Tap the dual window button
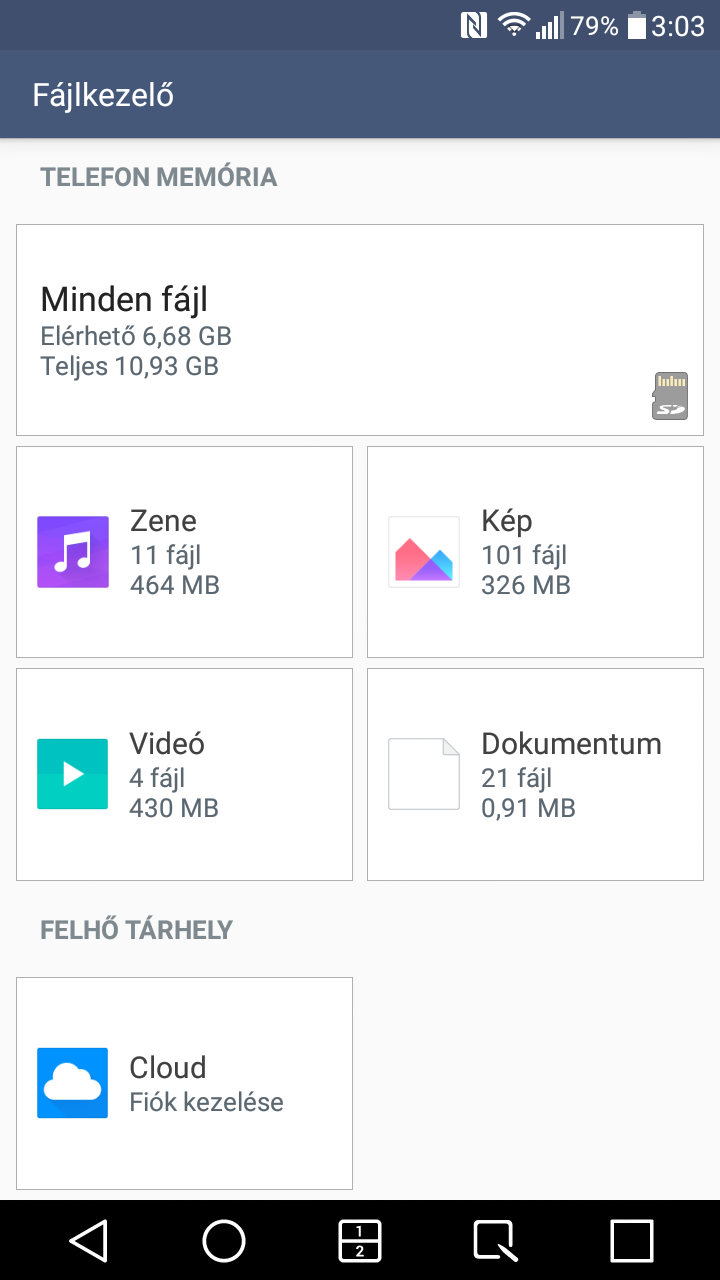Image resolution: width=720 pixels, height=1280 pixels. tap(360, 1241)
